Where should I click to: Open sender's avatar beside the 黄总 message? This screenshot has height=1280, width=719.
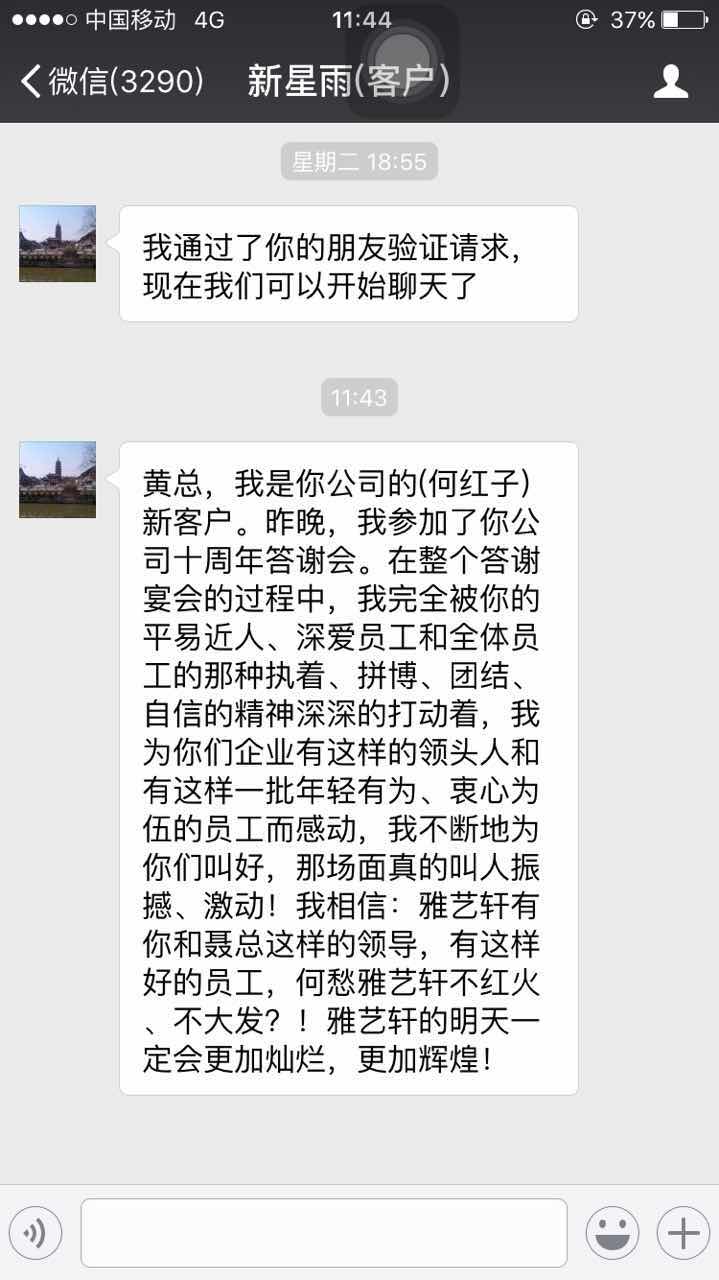58,479
